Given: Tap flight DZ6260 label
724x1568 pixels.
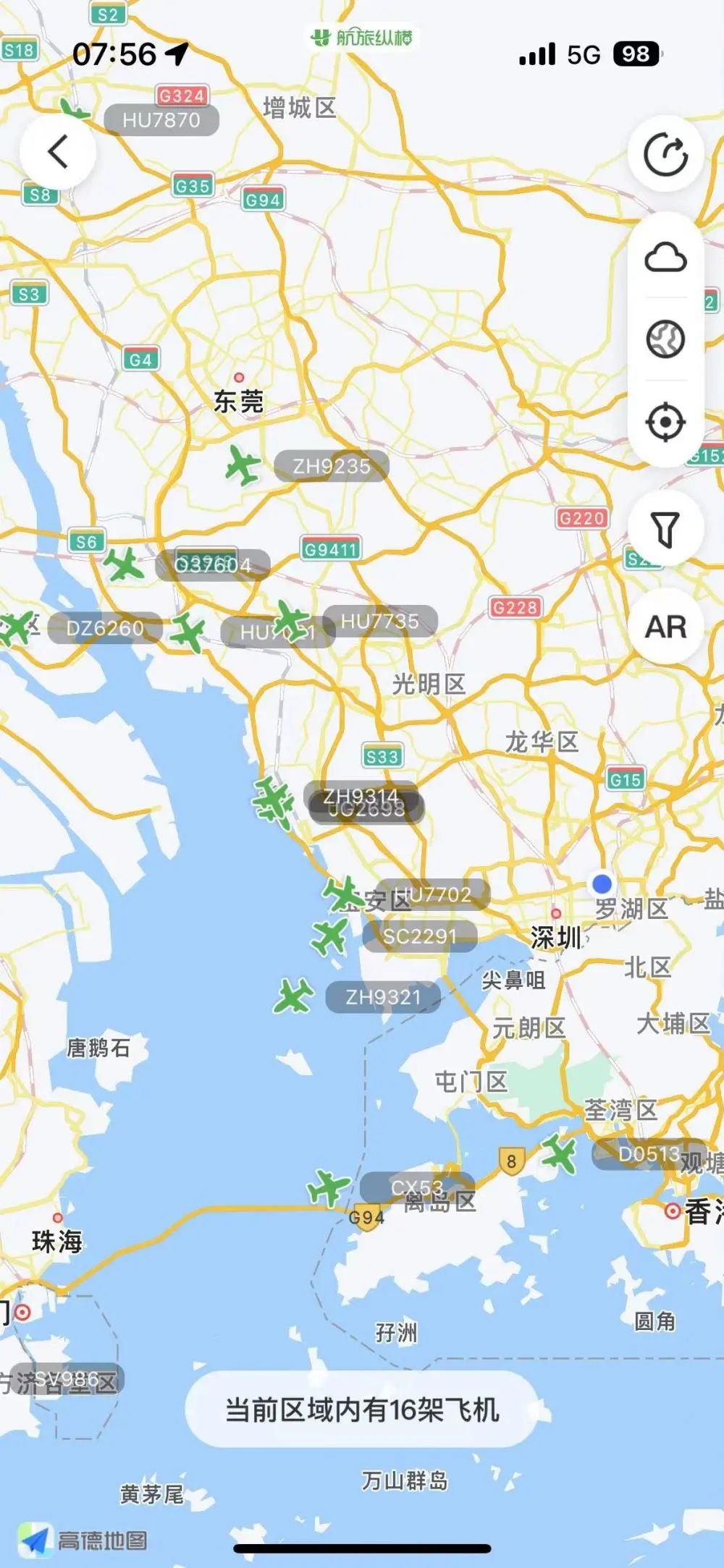Looking at the screenshot, I should click(105, 628).
